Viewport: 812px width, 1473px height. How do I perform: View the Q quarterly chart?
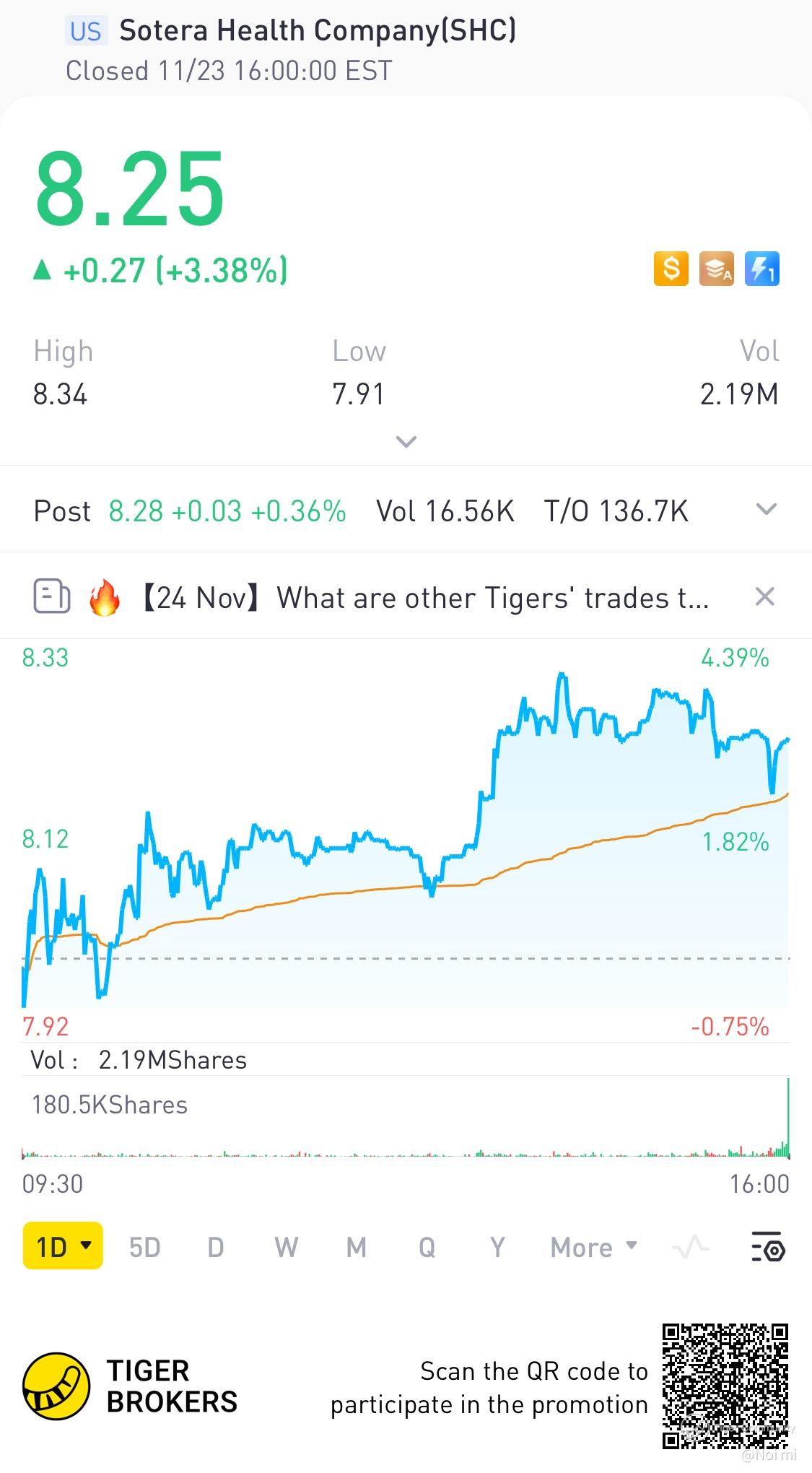point(427,1247)
